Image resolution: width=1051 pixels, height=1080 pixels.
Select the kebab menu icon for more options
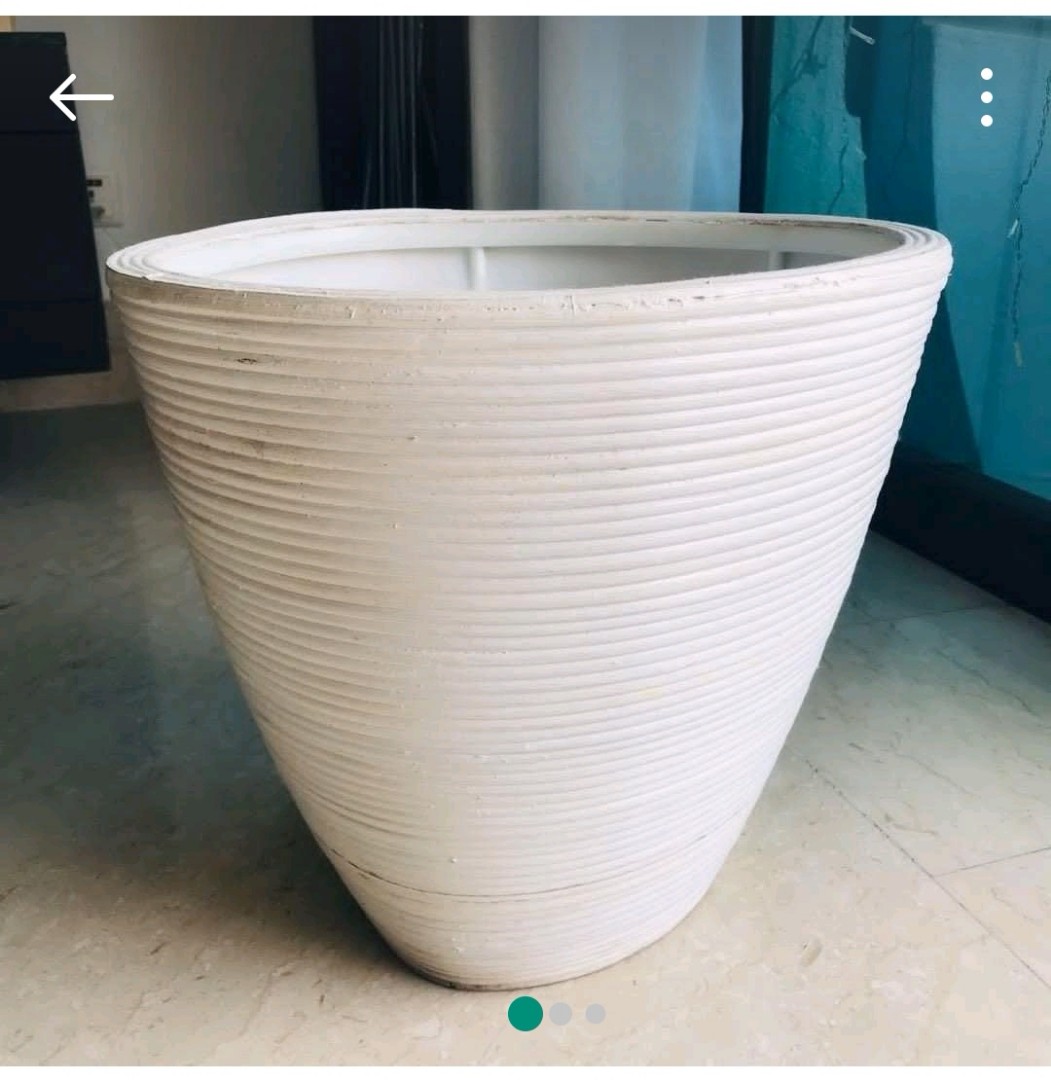(x=988, y=95)
